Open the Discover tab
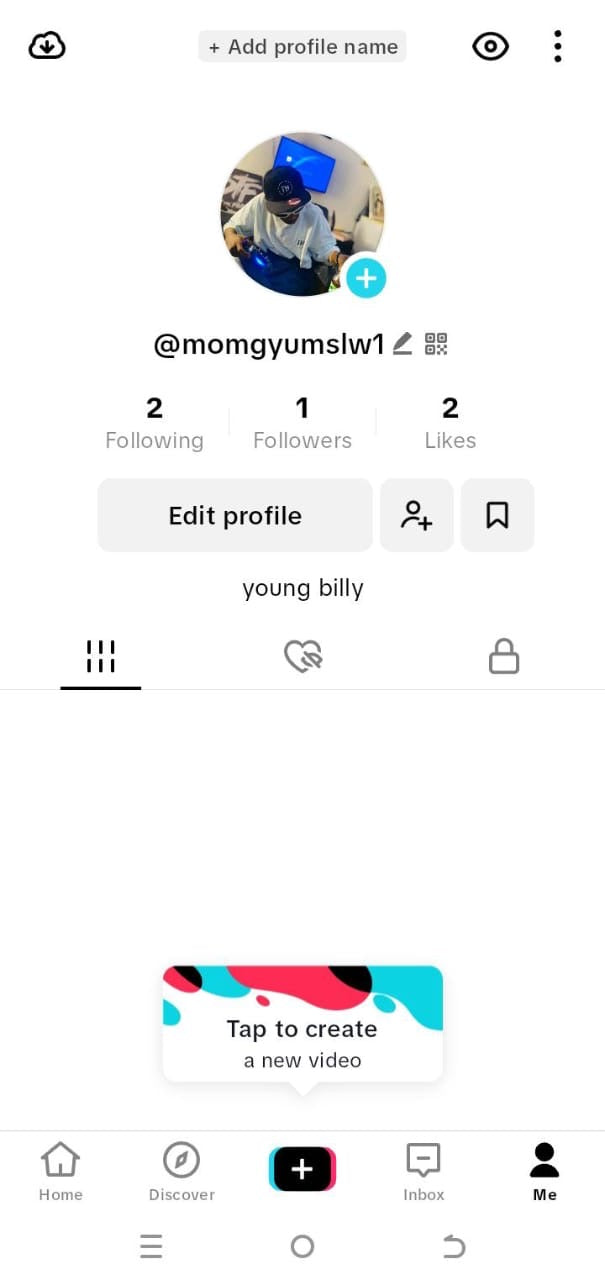 [181, 1171]
